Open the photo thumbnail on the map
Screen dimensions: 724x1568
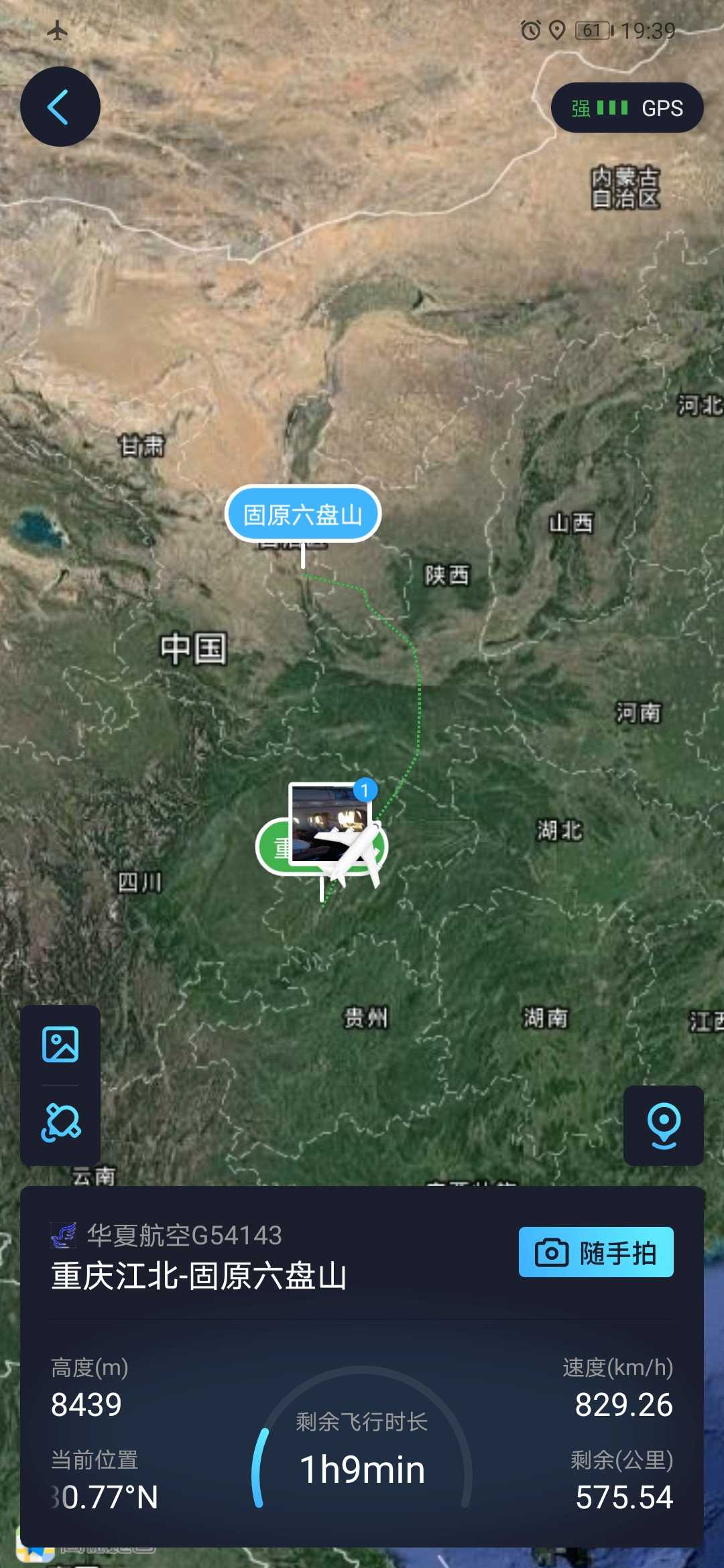(328, 823)
